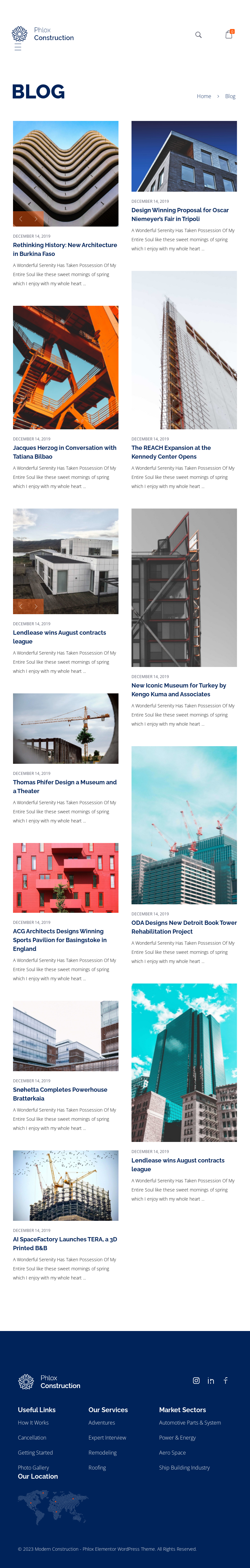Go to Home via the breadcrumb

204,96
